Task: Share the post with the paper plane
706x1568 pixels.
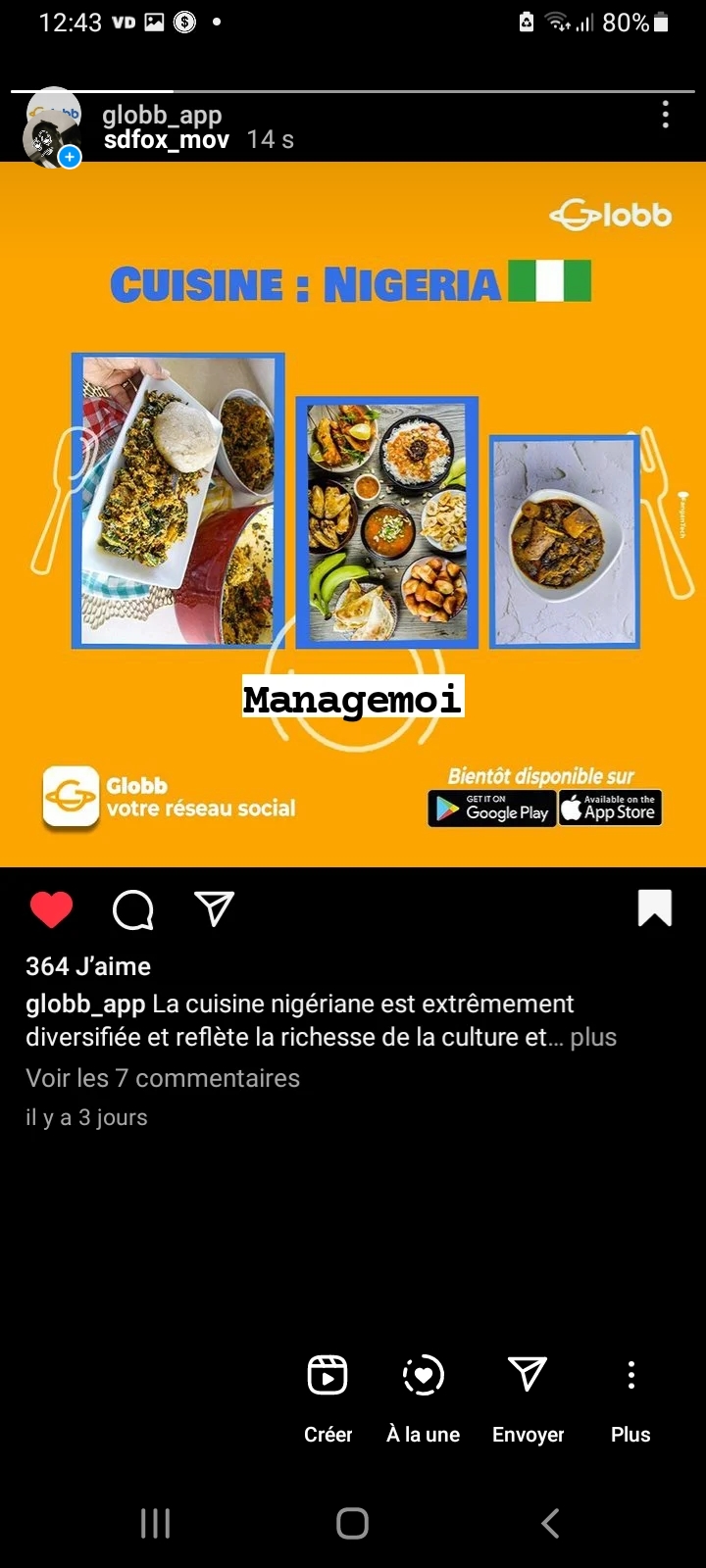Action: pyautogui.click(x=214, y=908)
